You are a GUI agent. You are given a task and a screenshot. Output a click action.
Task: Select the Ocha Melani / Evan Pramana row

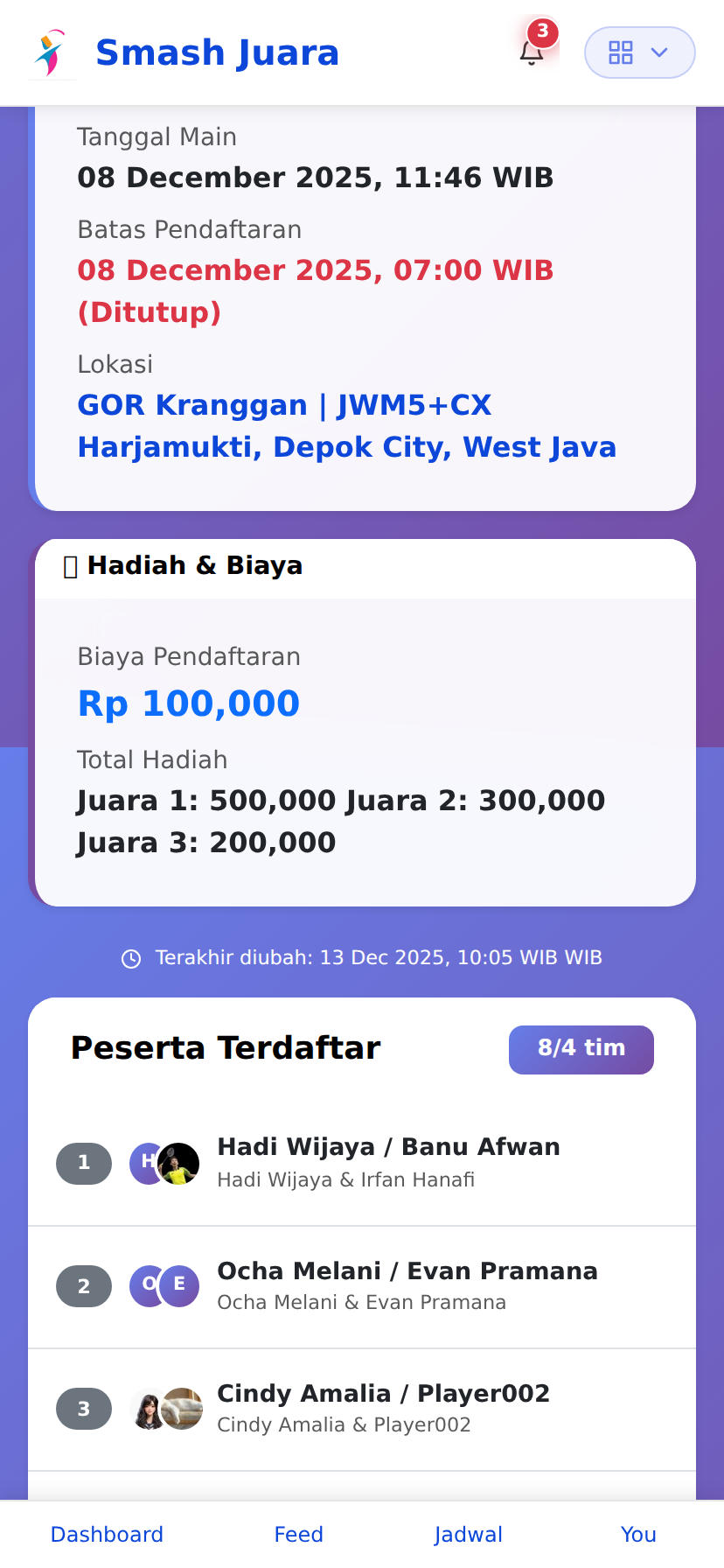[362, 1286]
